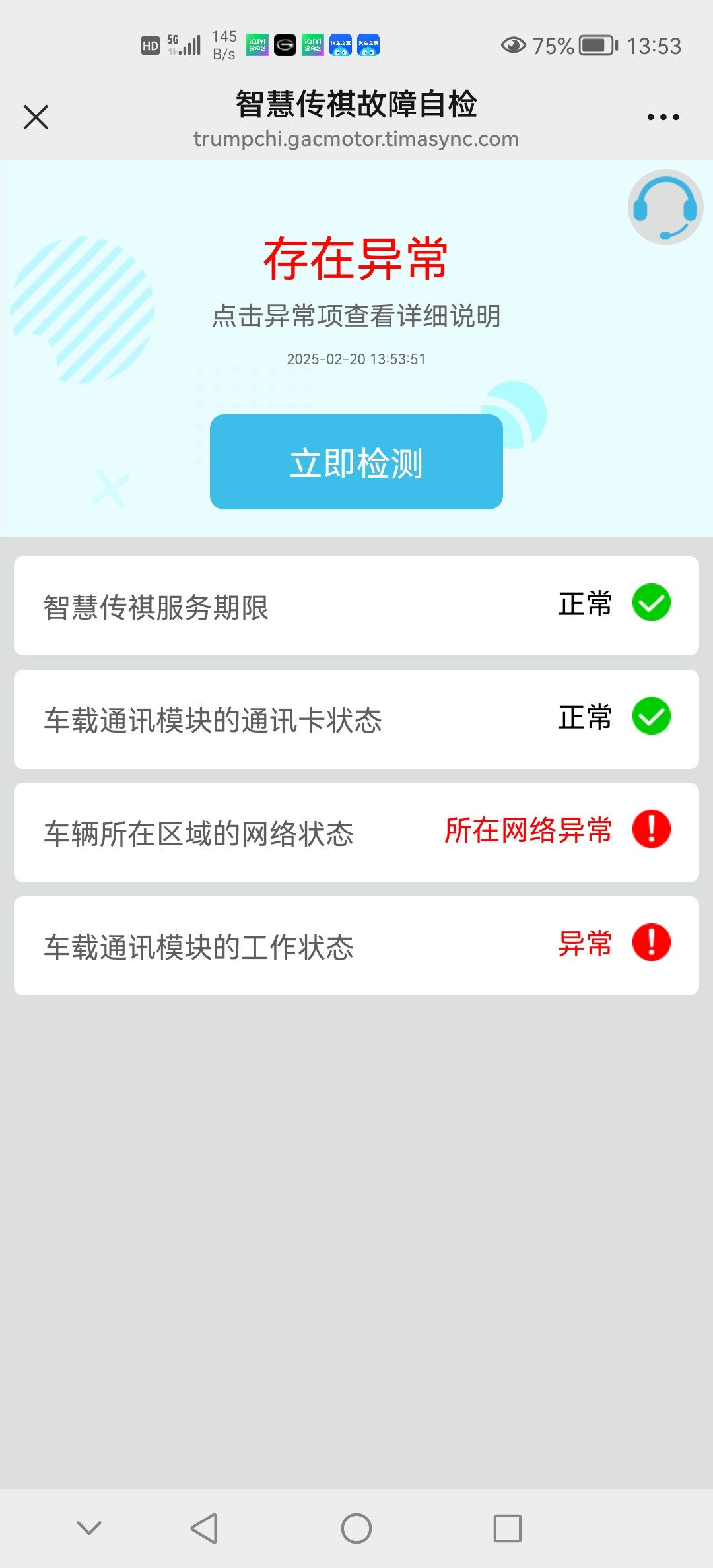This screenshot has height=1568, width=713.
Task: View details for 车载通讯模块的工作状态 anomaly
Action: (356, 946)
